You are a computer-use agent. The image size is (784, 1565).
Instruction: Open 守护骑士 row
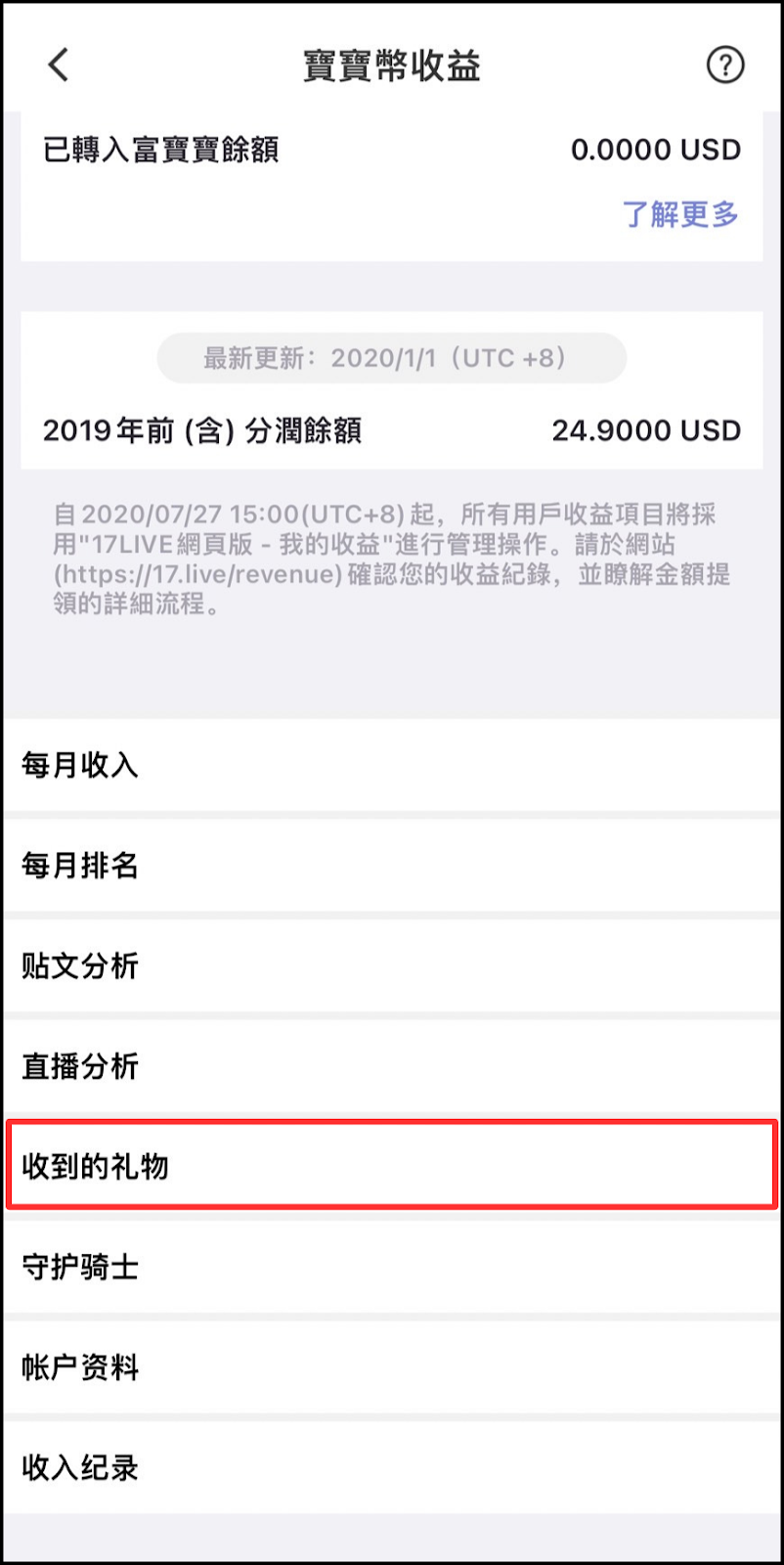coord(391,1267)
